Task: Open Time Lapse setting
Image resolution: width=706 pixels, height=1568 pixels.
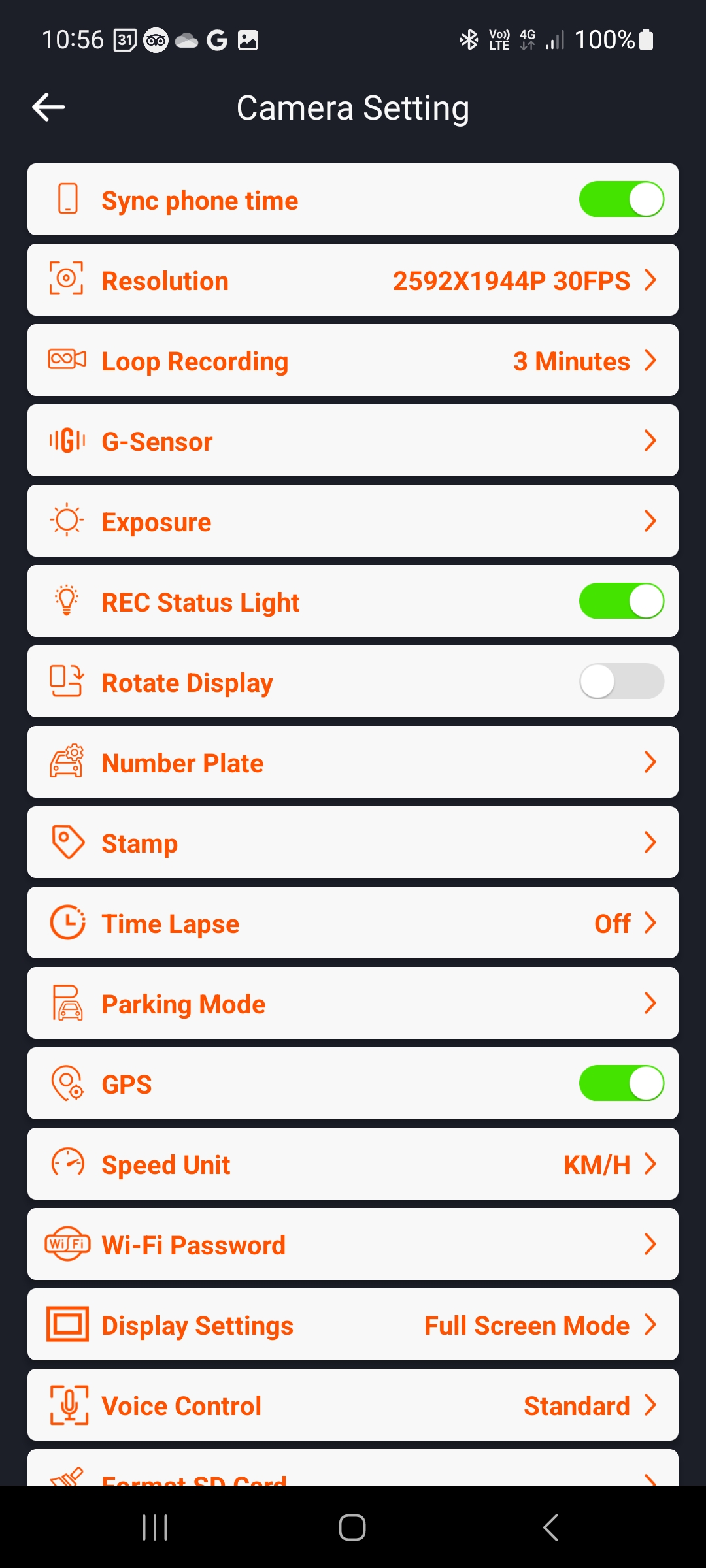Action: click(x=353, y=923)
